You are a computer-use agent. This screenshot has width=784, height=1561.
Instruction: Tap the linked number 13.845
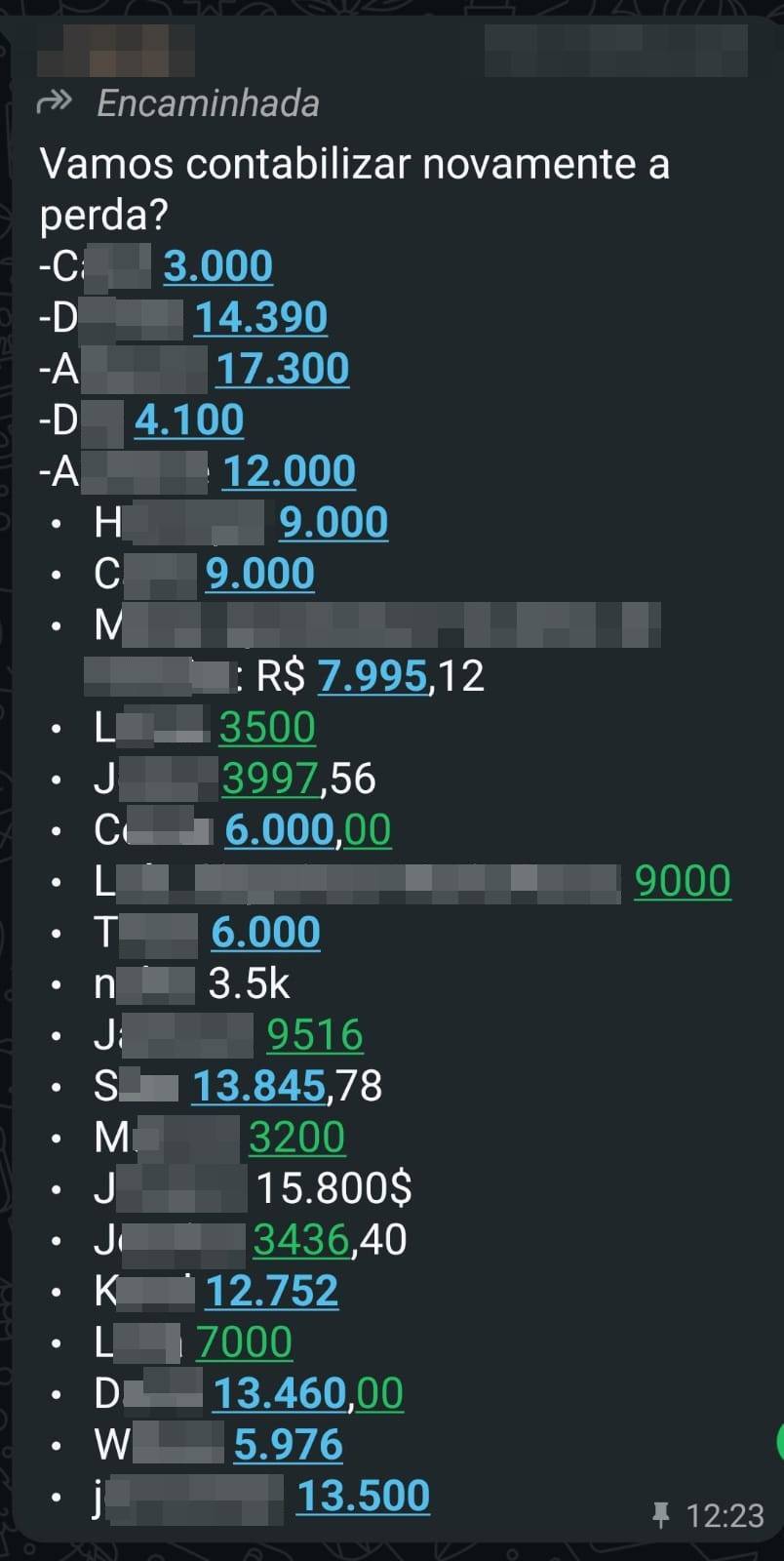pos(258,1086)
